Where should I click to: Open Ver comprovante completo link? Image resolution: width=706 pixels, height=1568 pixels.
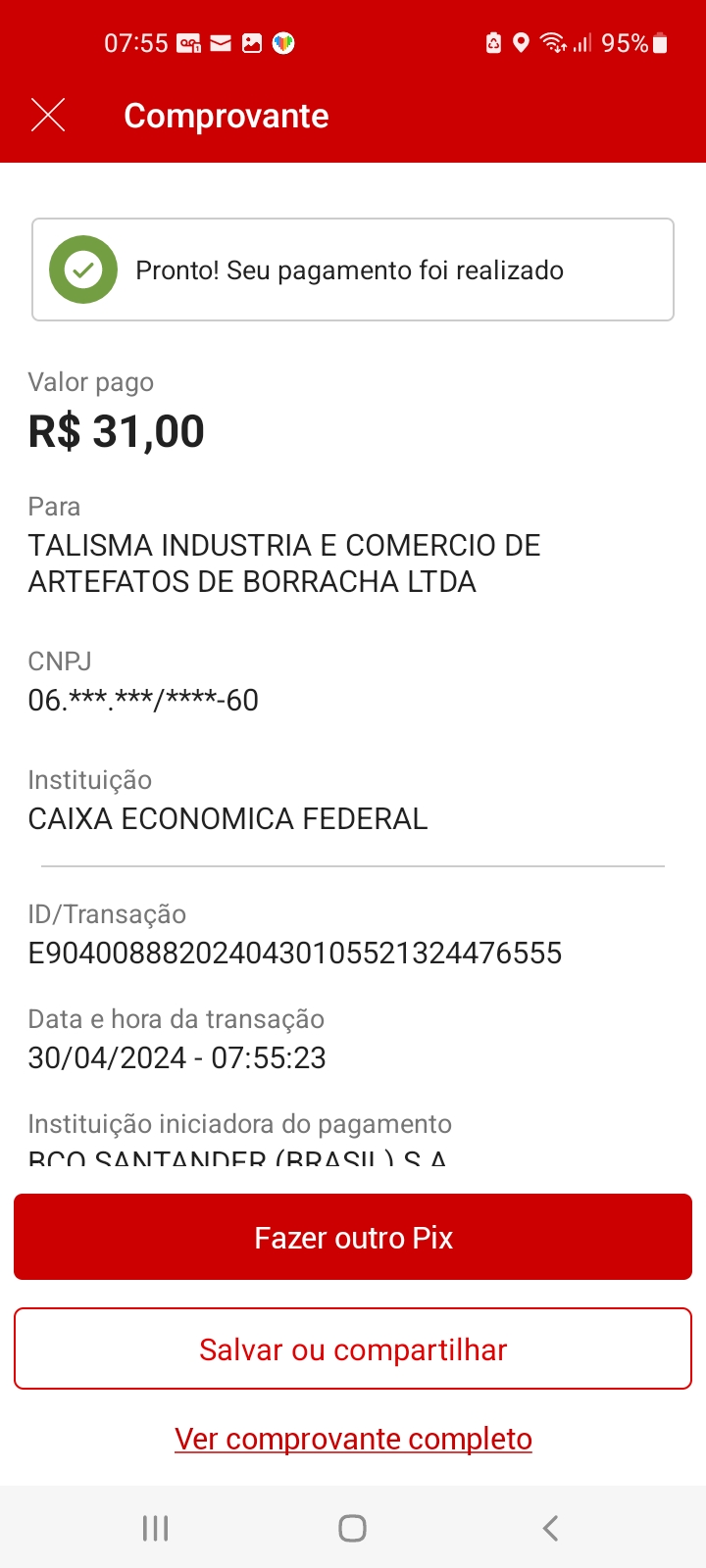[x=353, y=1439]
